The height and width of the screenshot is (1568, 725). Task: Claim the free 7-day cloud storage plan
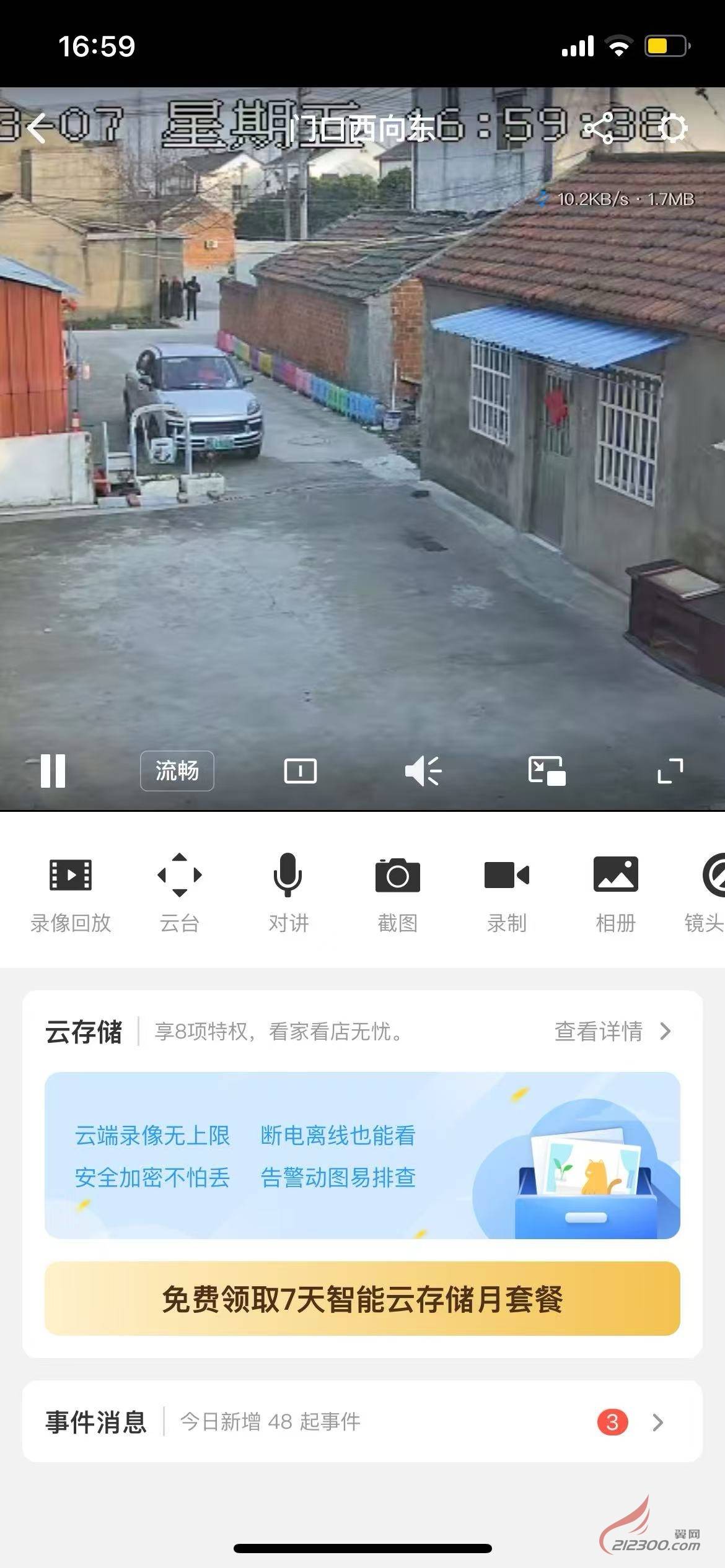coord(362,1298)
